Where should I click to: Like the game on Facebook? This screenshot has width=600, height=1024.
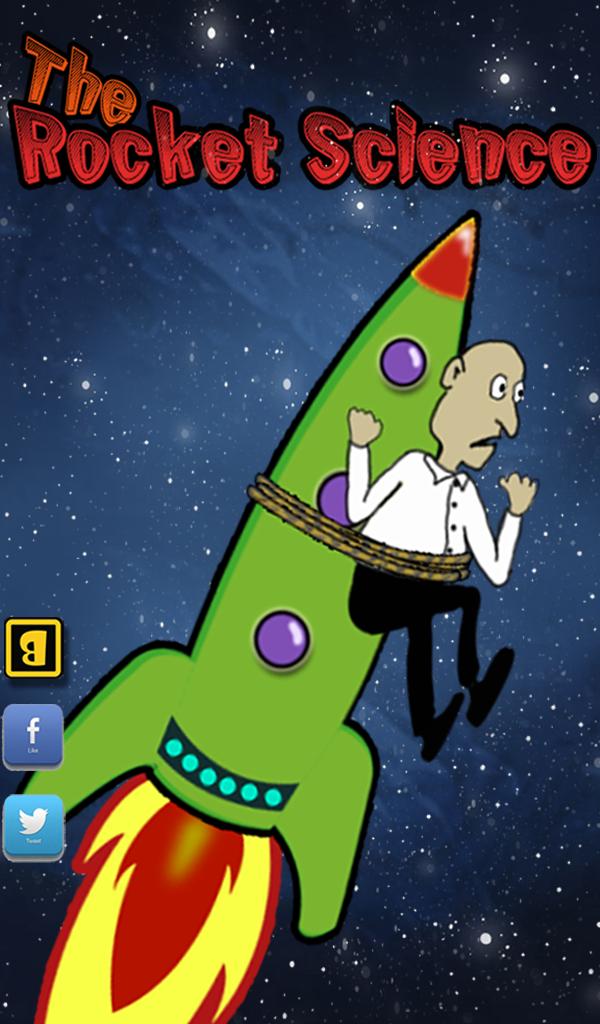(x=33, y=736)
